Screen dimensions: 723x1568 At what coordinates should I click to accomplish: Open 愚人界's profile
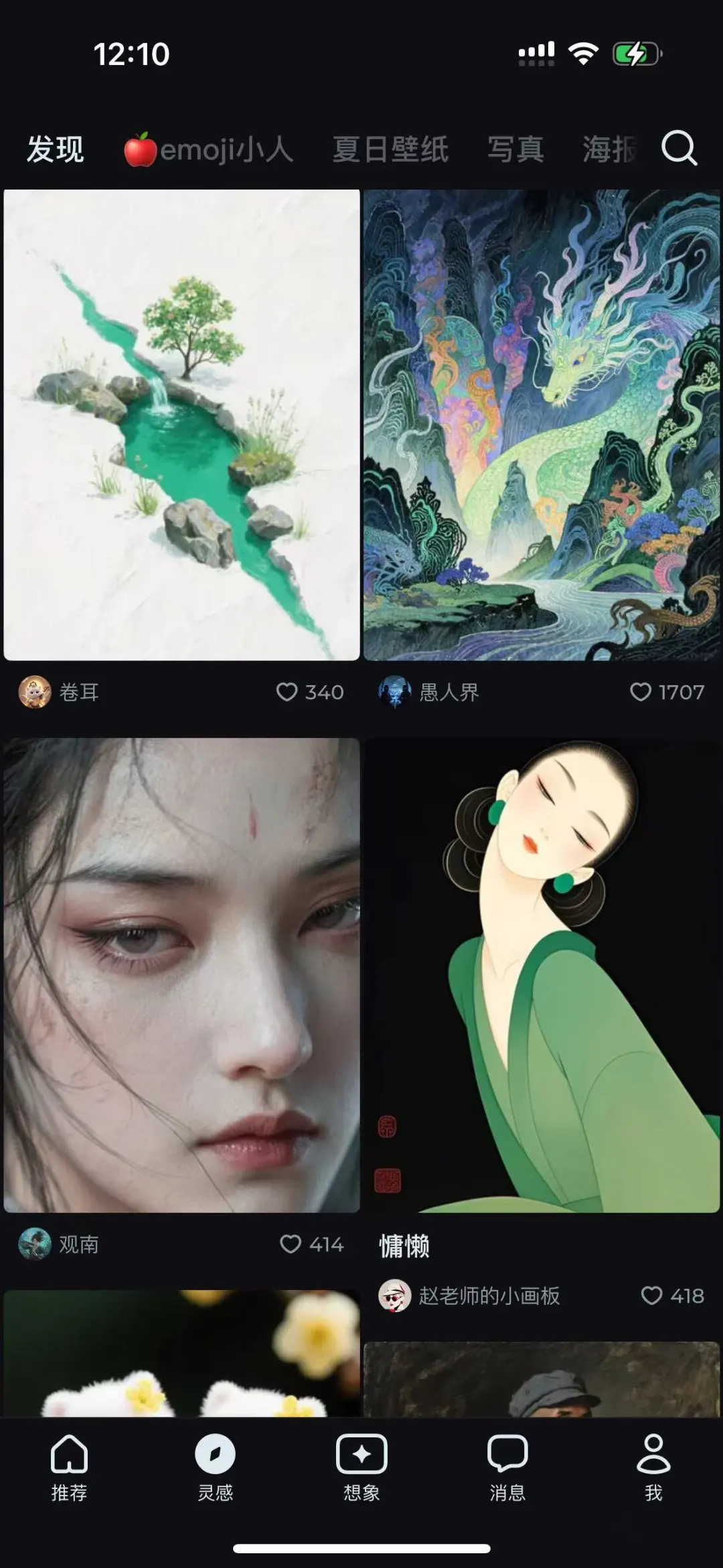[395, 692]
